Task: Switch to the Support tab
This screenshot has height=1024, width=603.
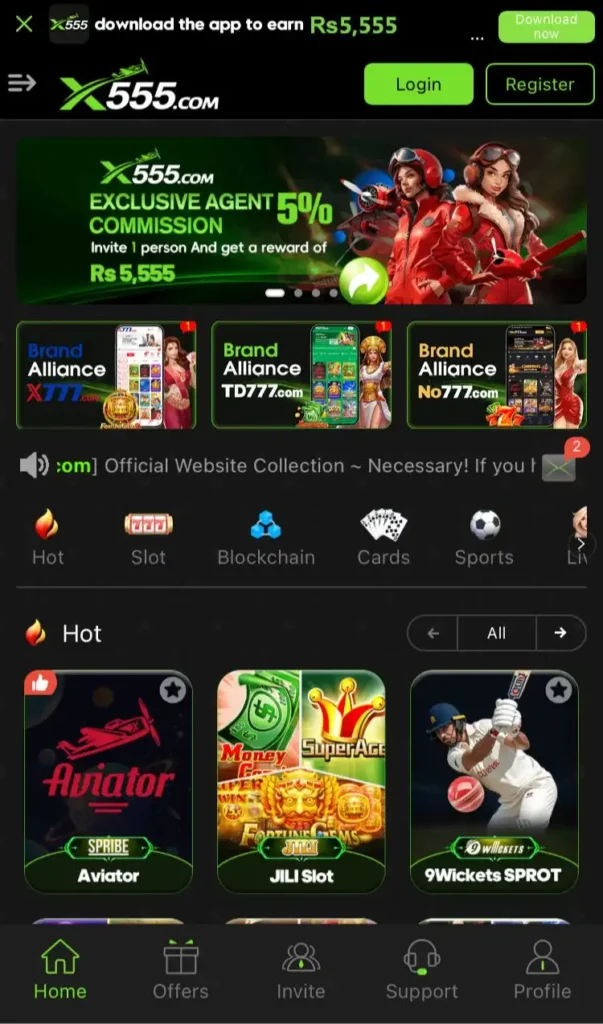Action: point(421,971)
